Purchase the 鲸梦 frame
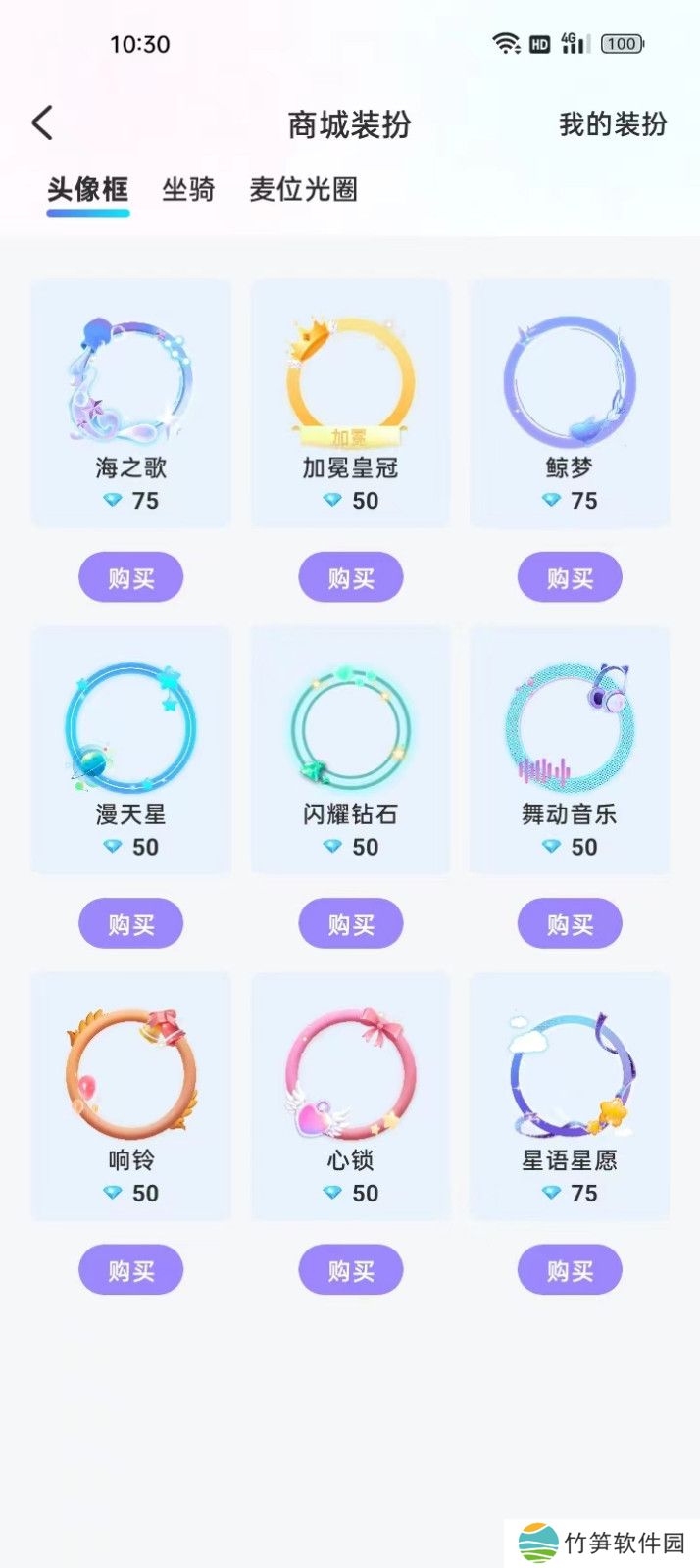 [x=570, y=578]
